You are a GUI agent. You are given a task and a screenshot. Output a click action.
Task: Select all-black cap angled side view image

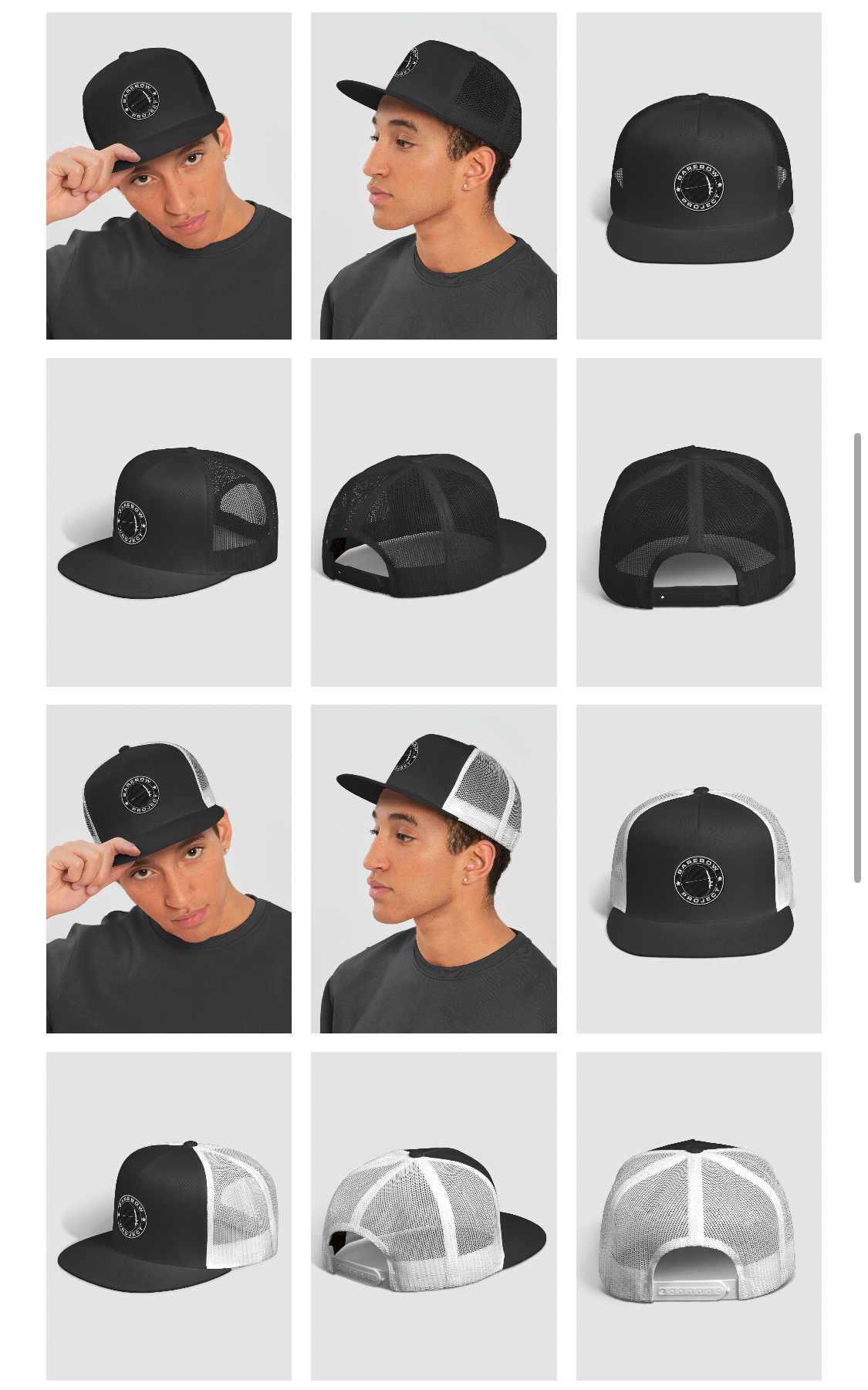click(x=168, y=522)
